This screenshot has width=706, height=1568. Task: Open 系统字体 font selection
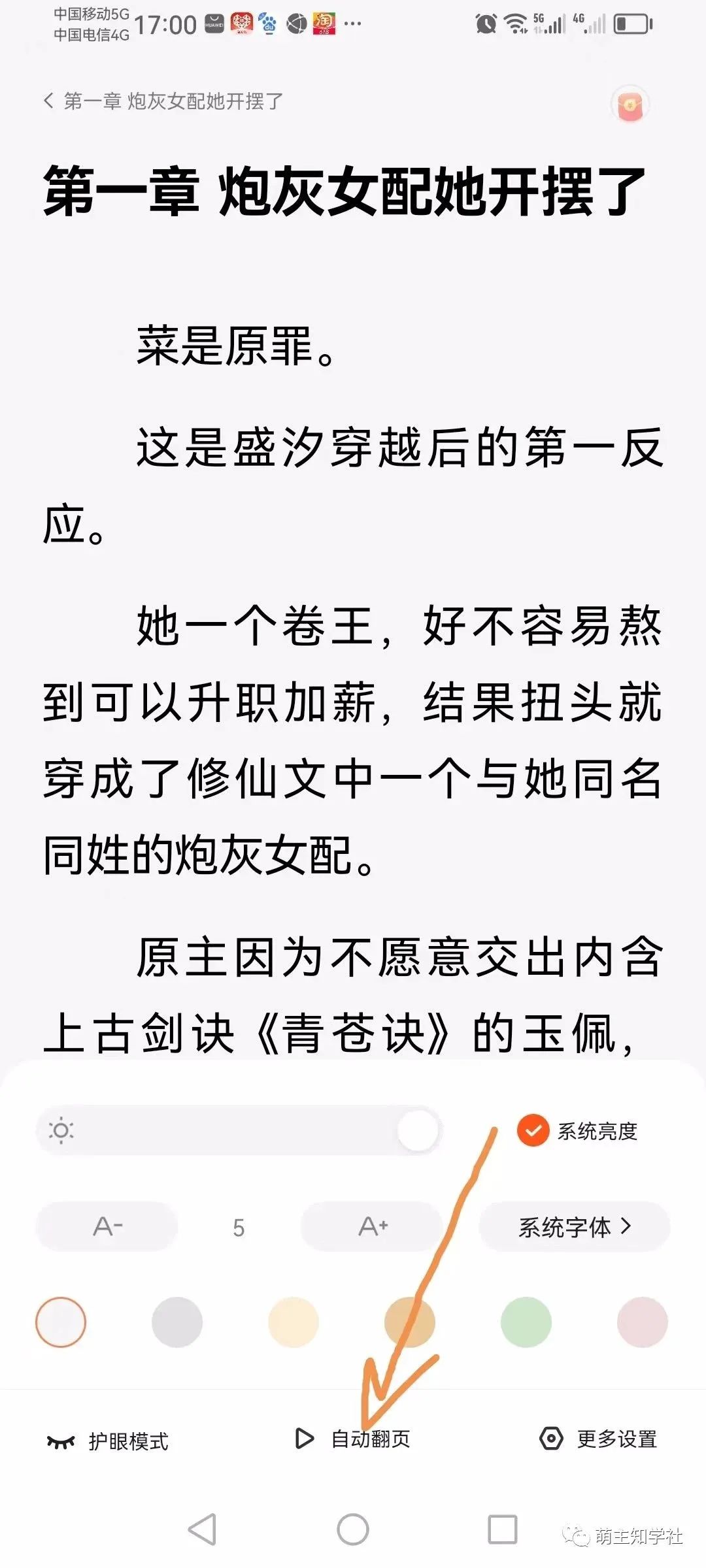tap(575, 1226)
